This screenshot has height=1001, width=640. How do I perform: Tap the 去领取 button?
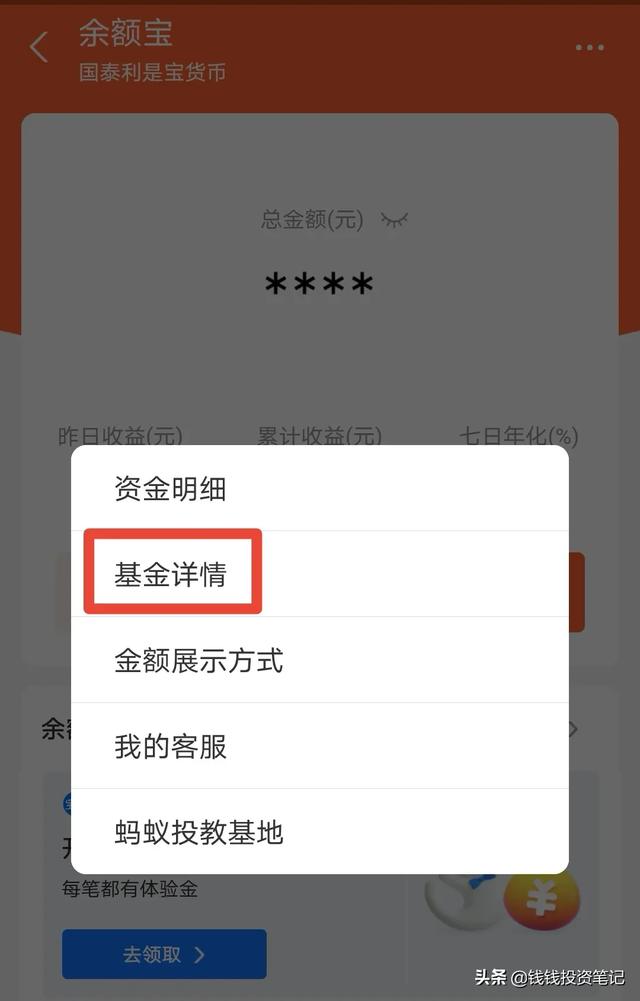click(x=164, y=954)
